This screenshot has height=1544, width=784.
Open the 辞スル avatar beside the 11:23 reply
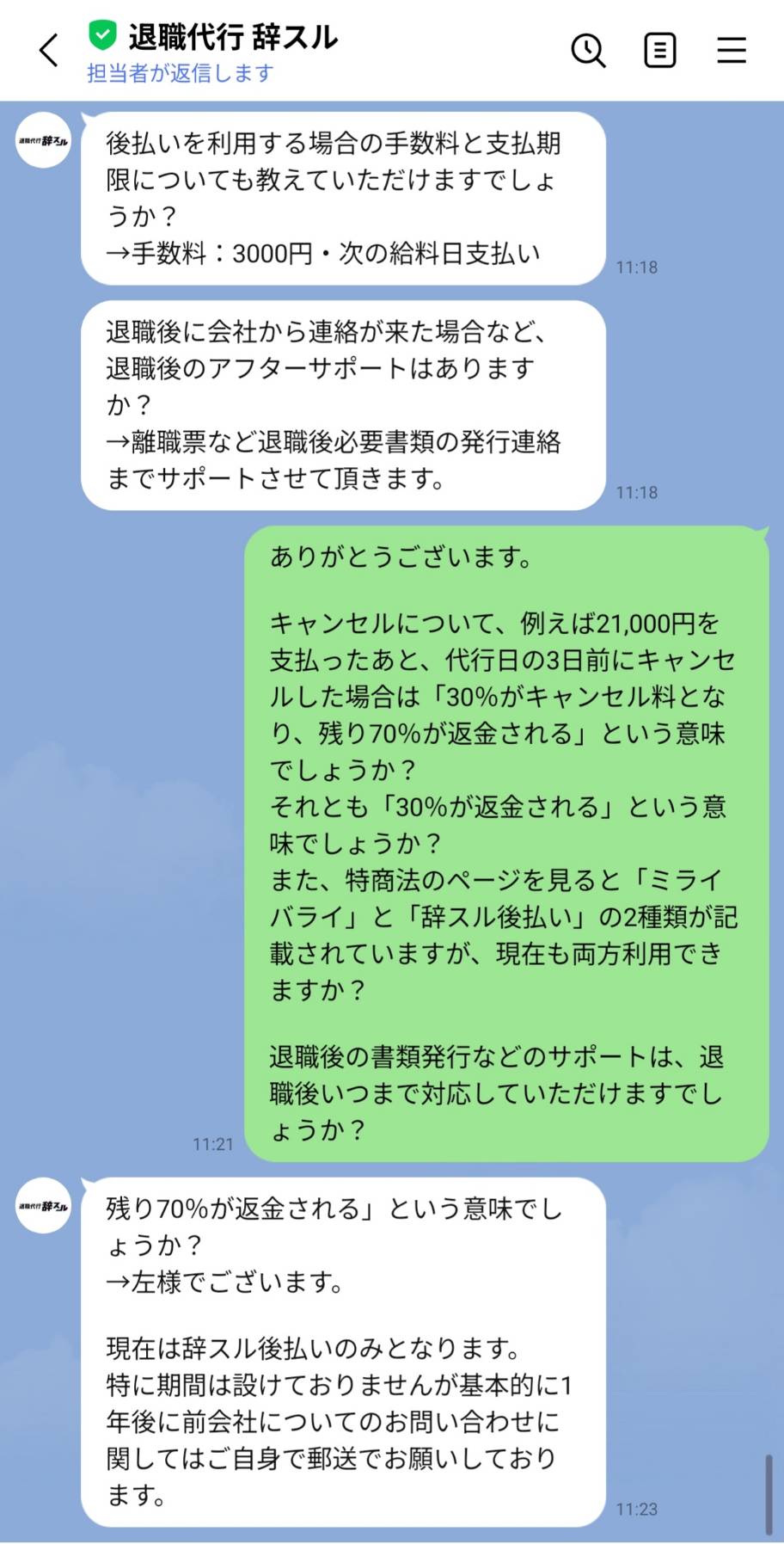tap(43, 1205)
